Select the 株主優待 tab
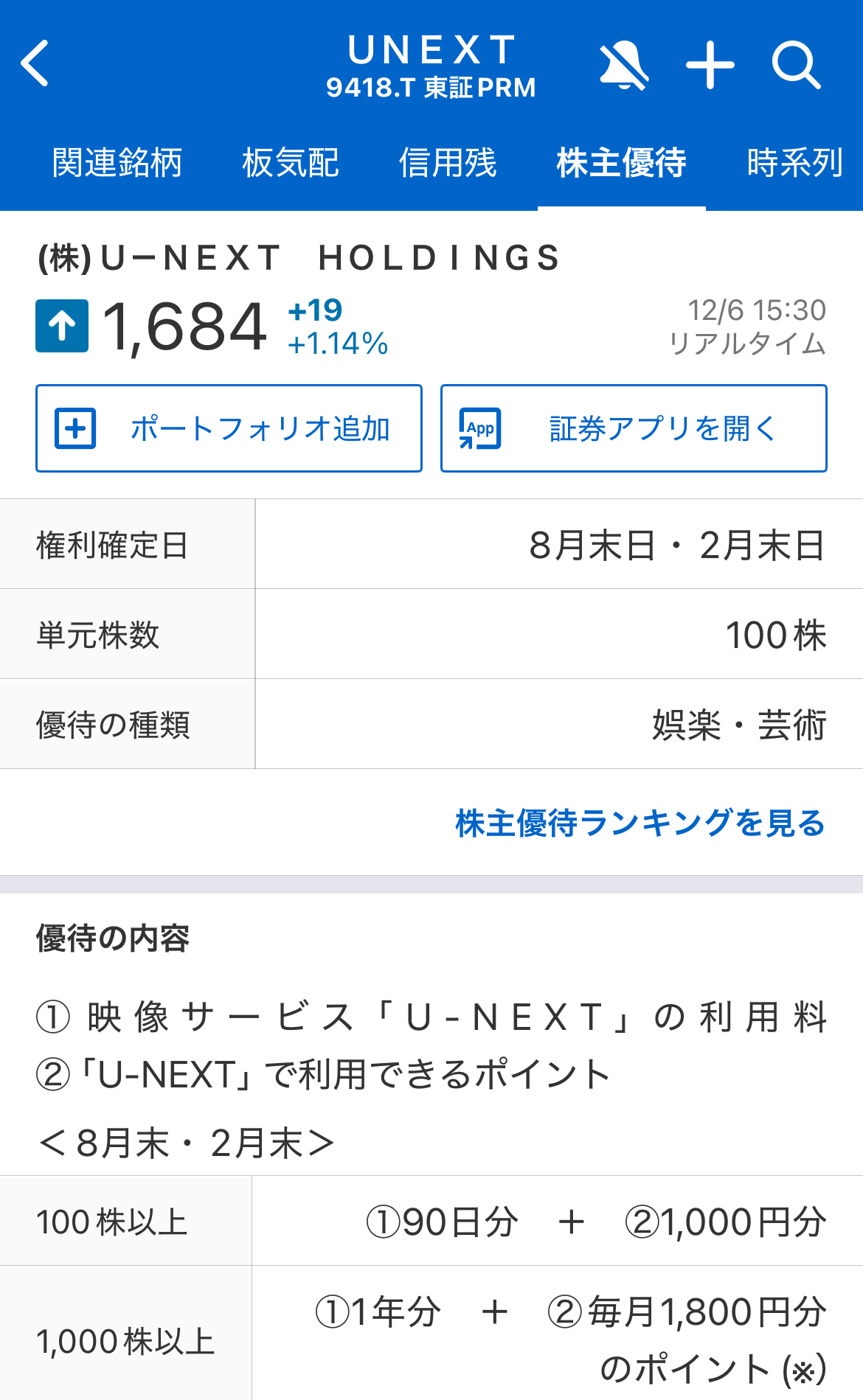 coord(621,163)
